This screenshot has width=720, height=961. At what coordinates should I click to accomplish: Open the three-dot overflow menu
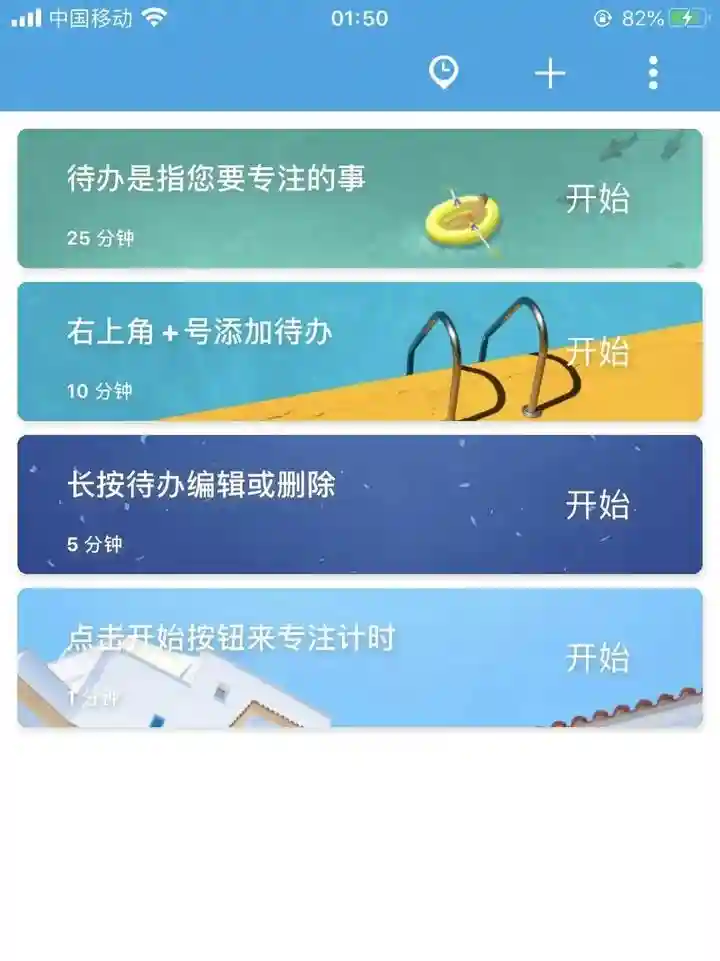click(x=653, y=73)
